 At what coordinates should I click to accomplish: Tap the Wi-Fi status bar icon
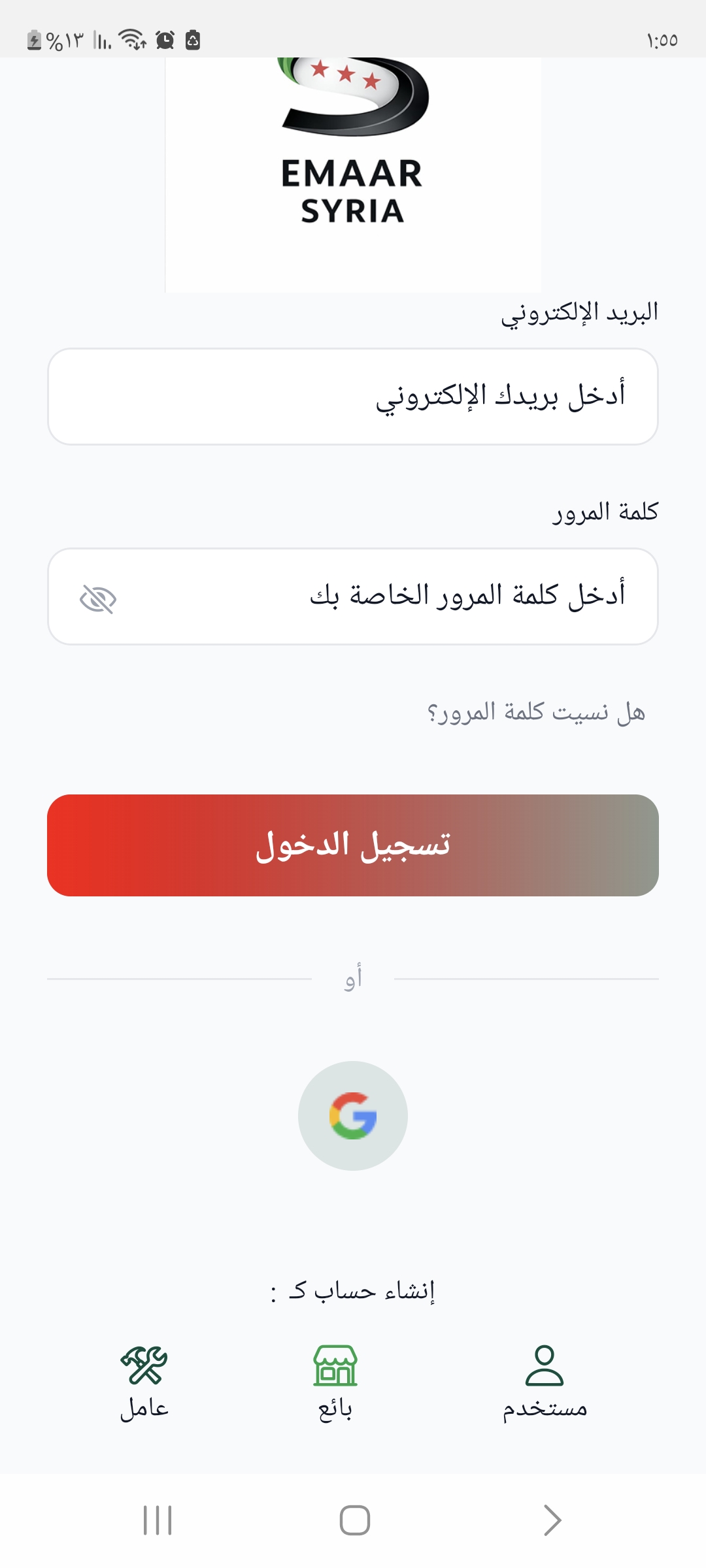[x=131, y=39]
